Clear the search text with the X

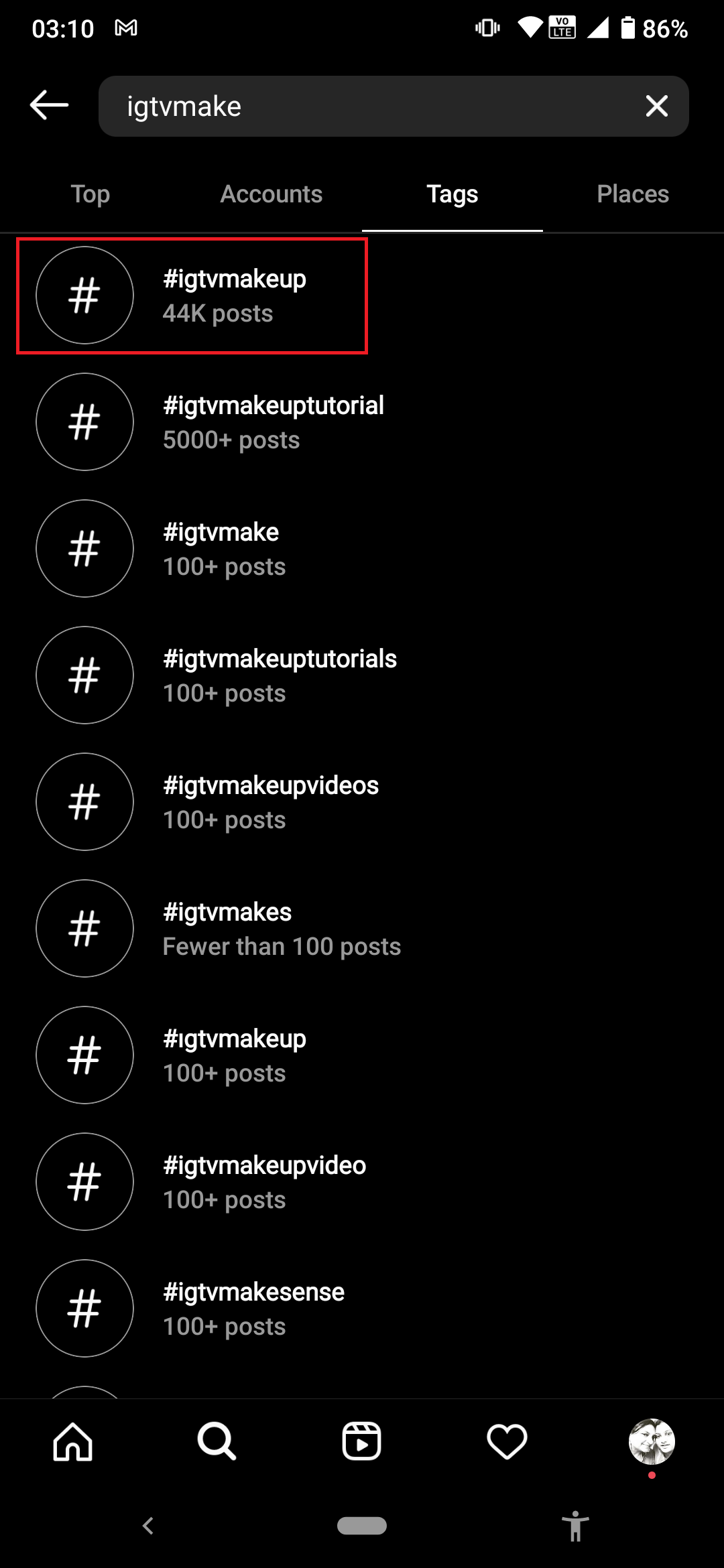[x=656, y=106]
